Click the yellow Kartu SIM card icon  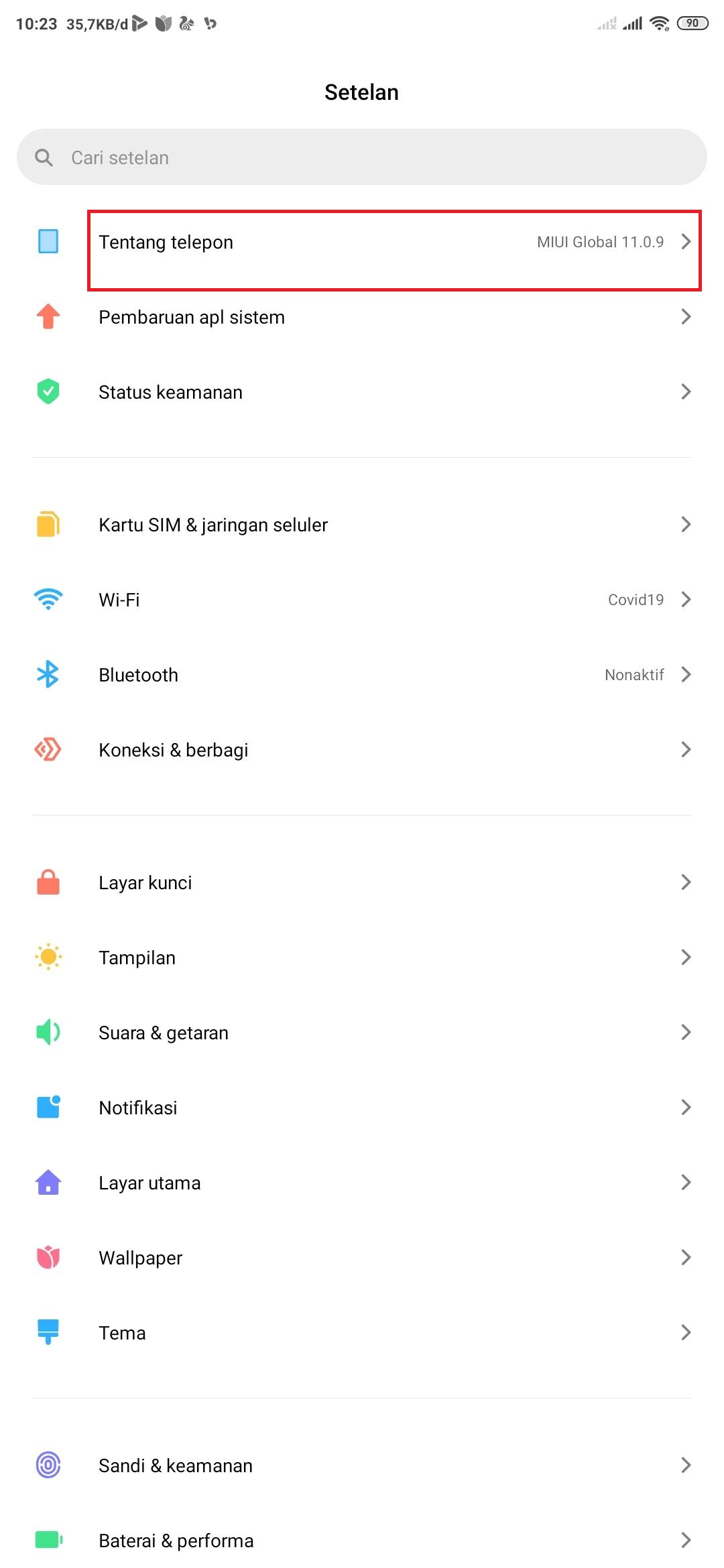point(48,525)
